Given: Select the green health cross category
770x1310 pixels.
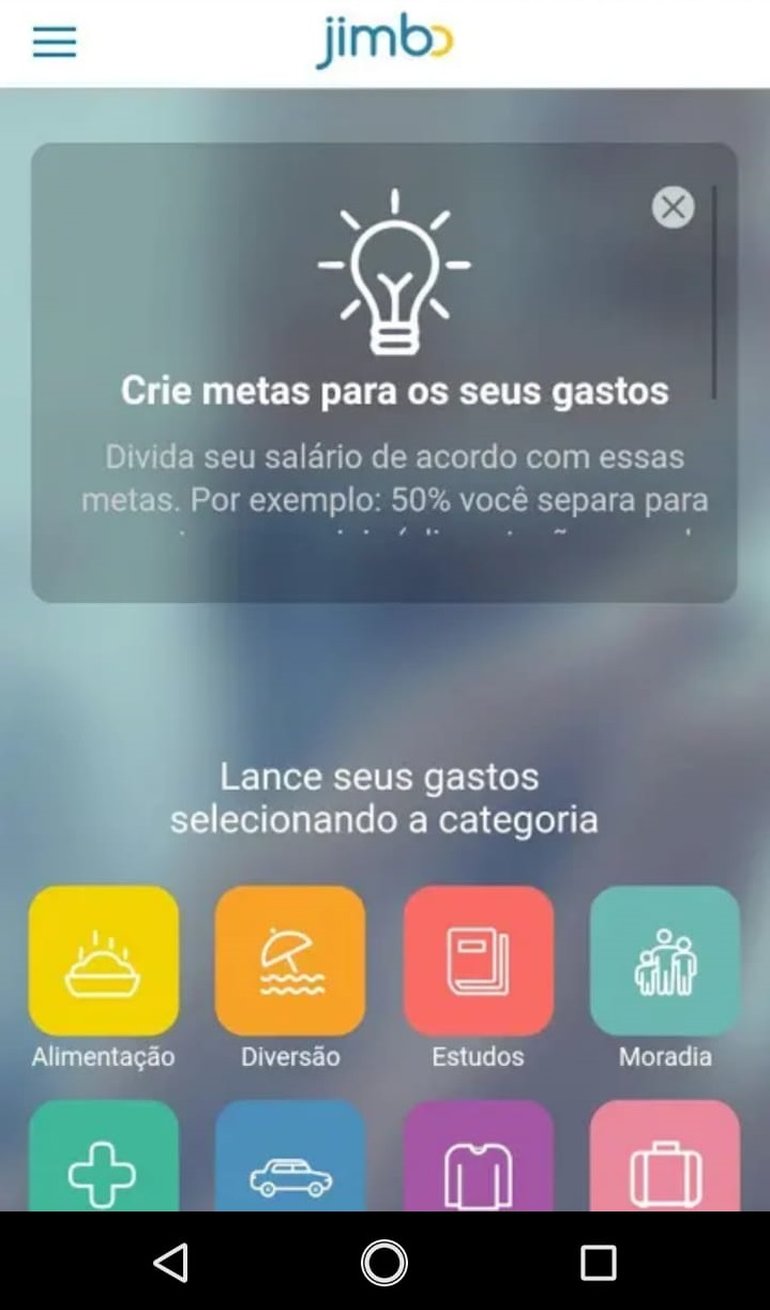Looking at the screenshot, I should point(104,1156).
